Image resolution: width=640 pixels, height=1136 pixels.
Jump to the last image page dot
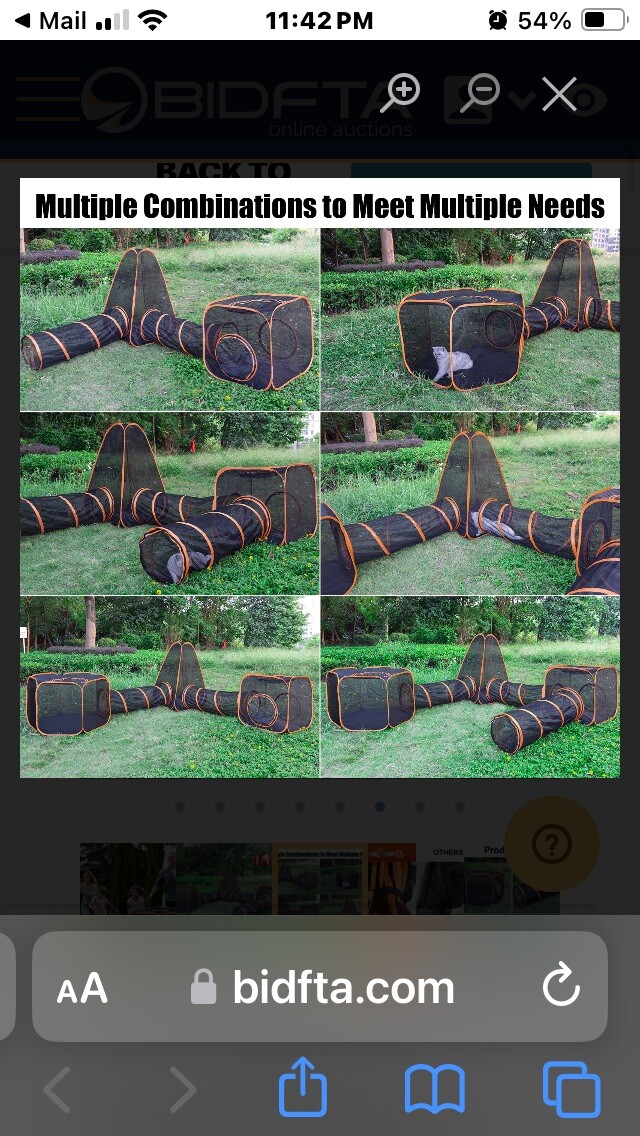tap(460, 806)
